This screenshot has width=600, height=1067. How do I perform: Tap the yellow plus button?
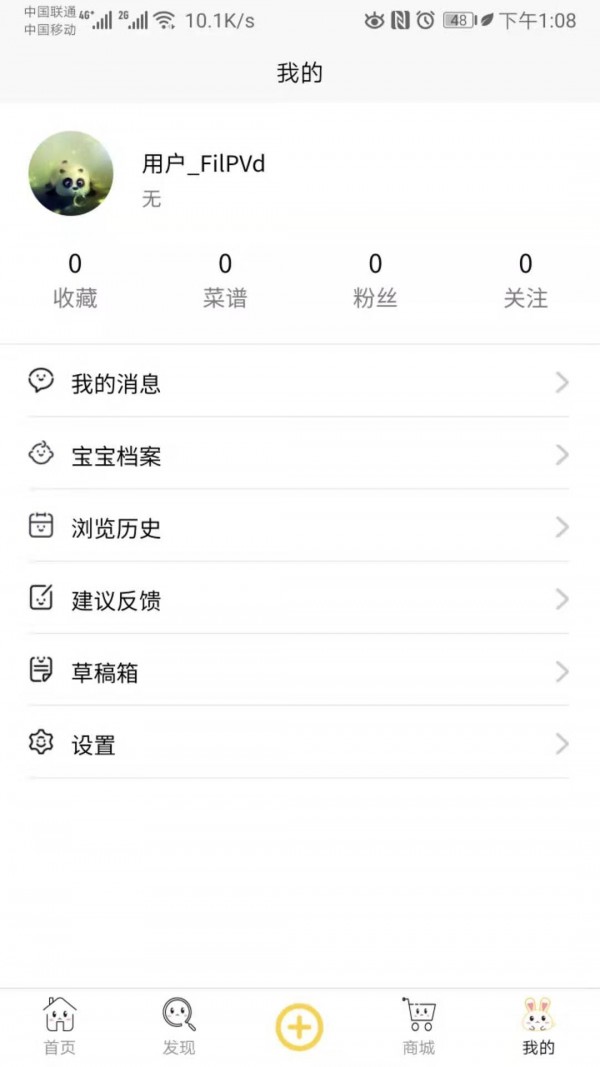[x=299, y=1027]
